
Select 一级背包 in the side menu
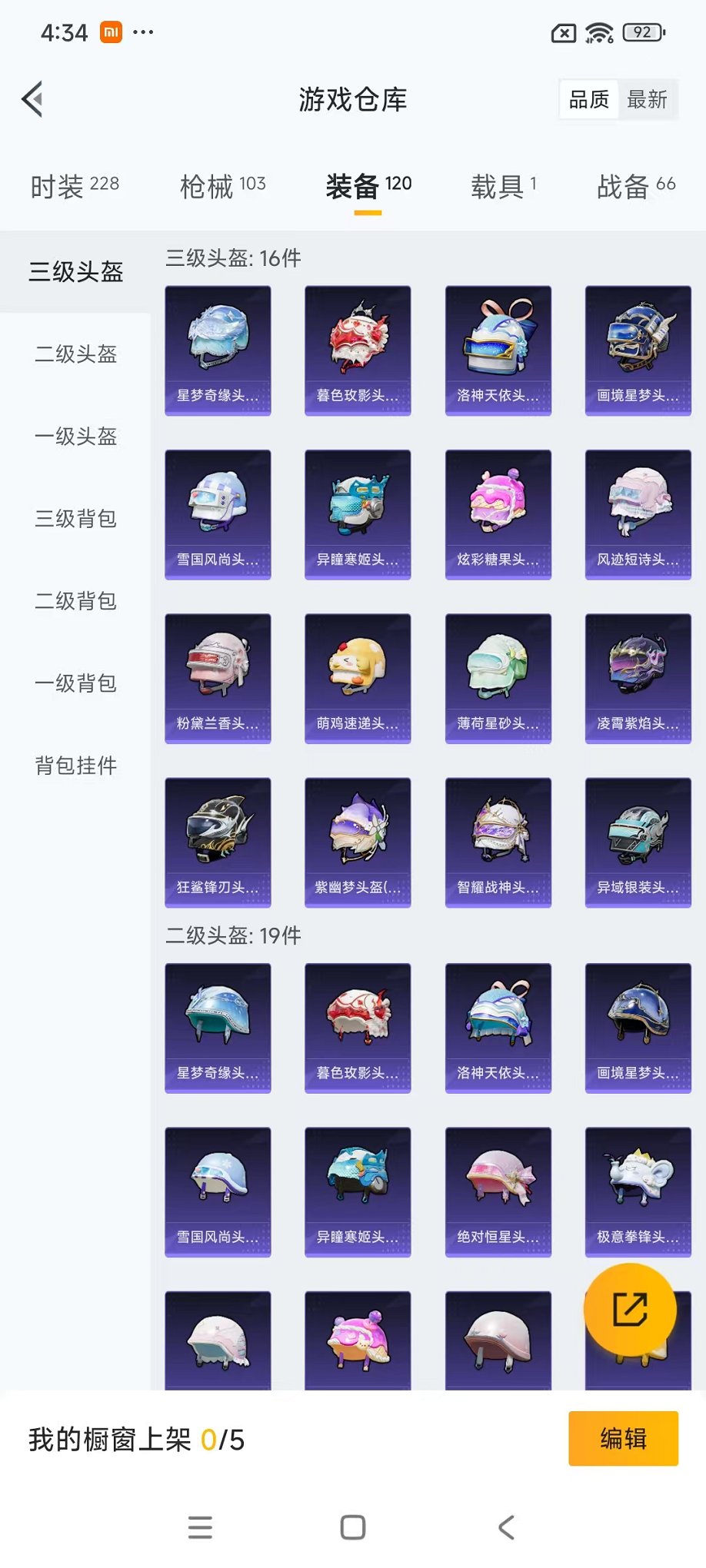coord(75,683)
